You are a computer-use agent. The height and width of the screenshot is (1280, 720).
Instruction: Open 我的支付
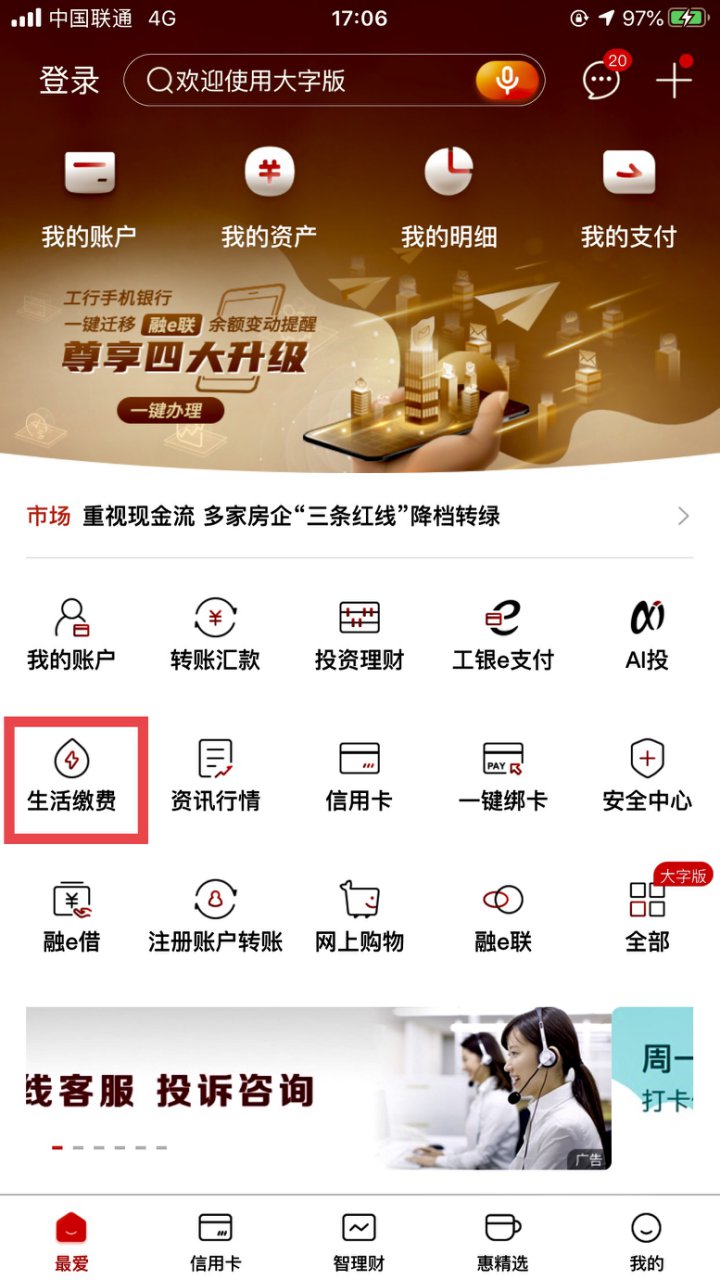click(x=629, y=197)
